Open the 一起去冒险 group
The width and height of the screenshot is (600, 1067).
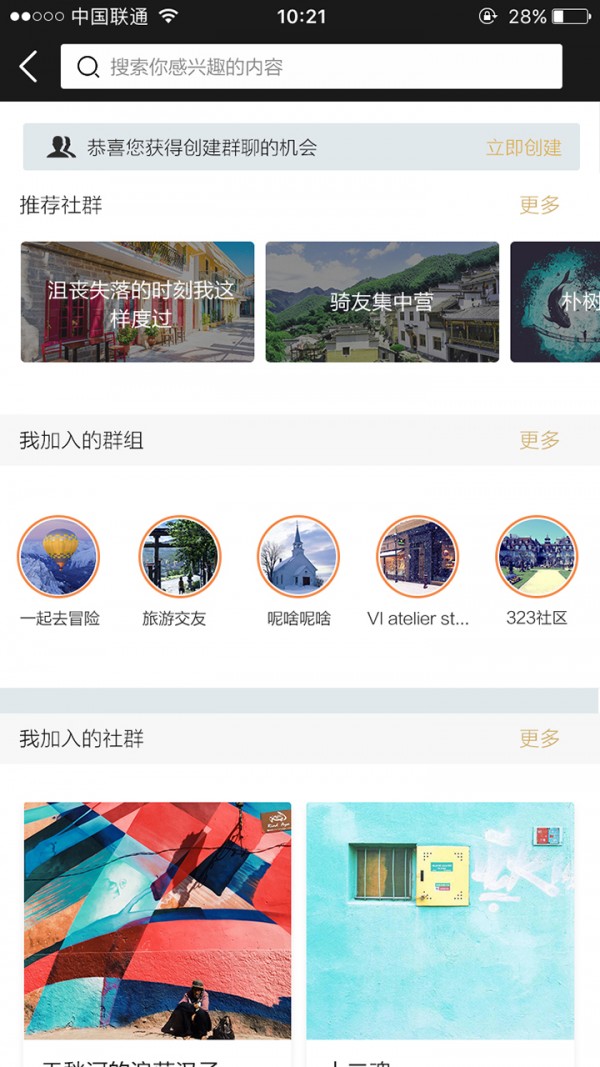(x=59, y=557)
